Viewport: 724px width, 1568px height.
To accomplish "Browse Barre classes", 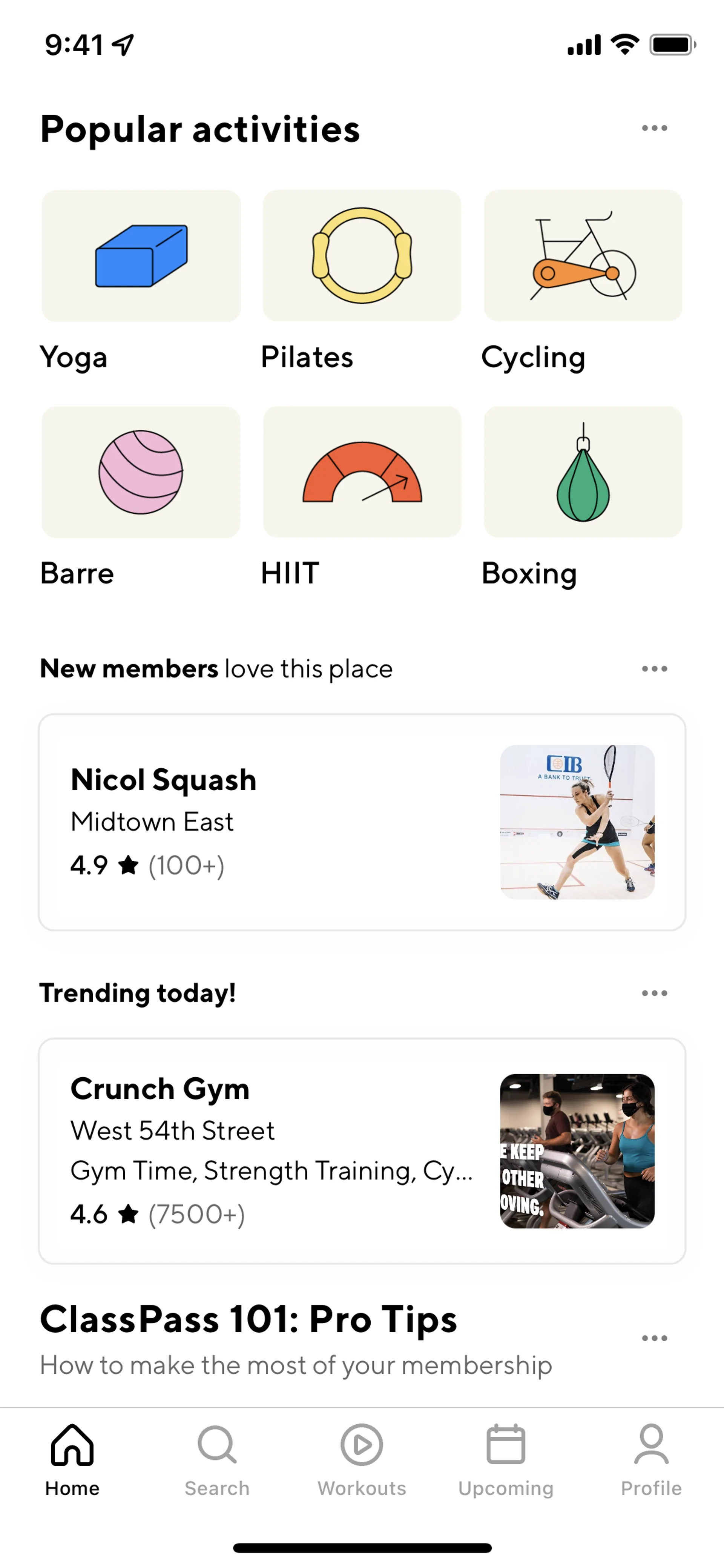I will [141, 472].
